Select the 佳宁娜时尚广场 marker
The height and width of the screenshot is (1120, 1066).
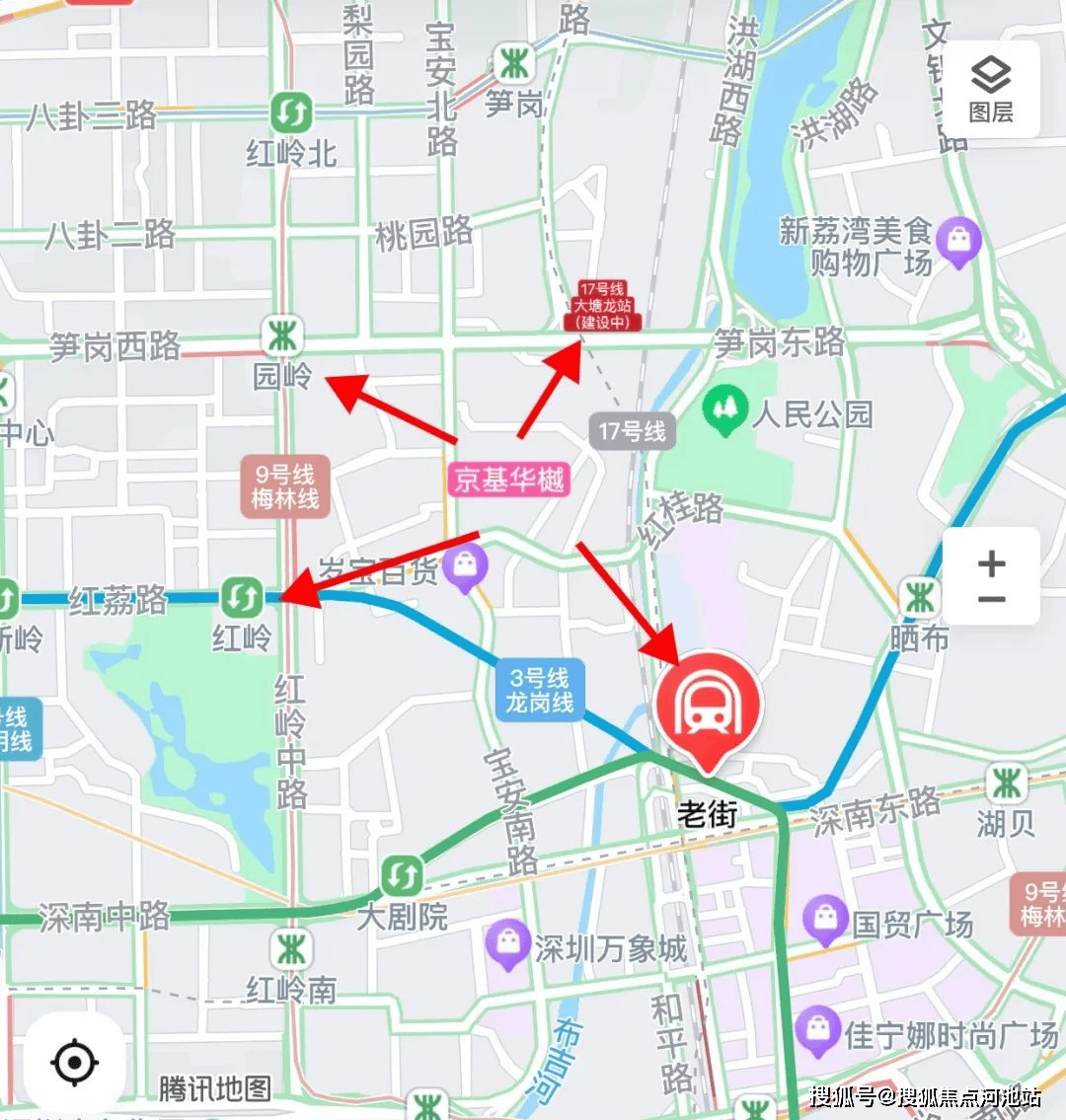pyautogui.click(x=817, y=1029)
